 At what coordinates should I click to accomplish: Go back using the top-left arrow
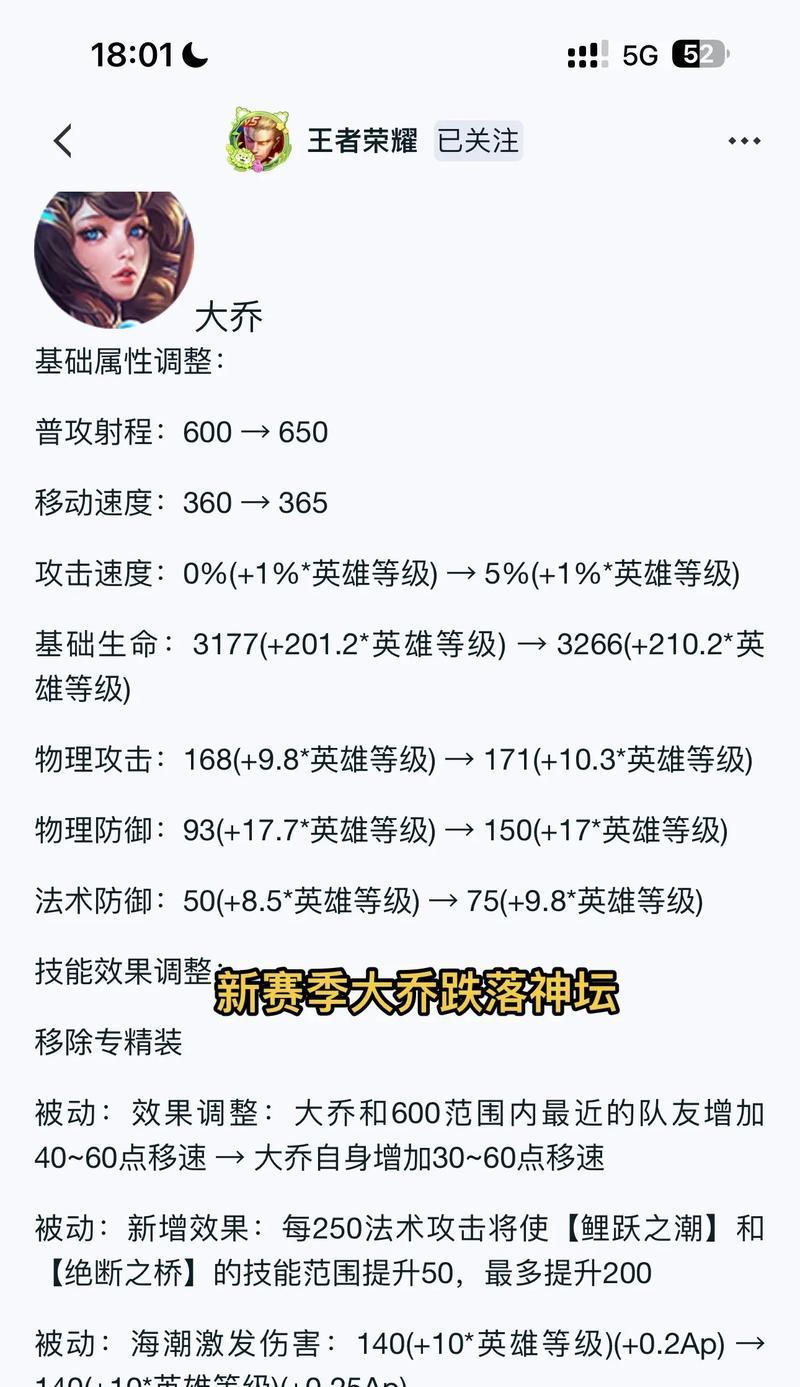click(x=63, y=141)
